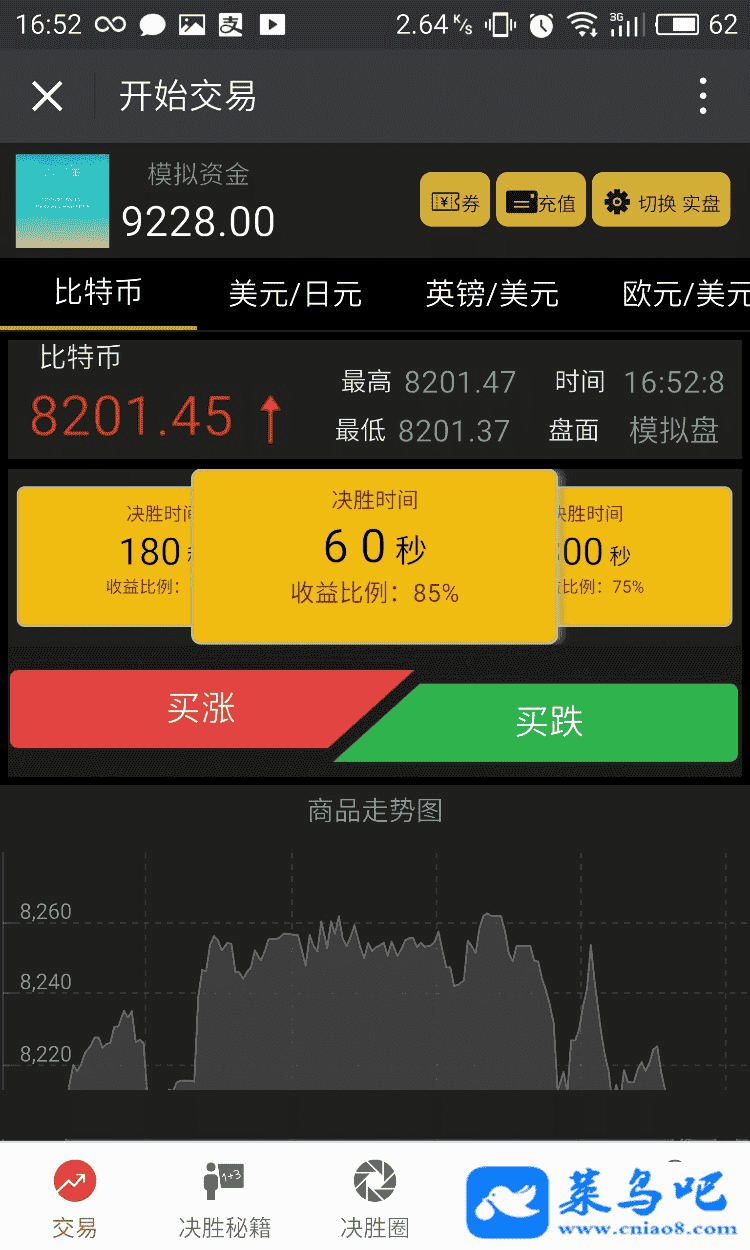Switch to the 欧元/美元 tab
The image size is (750, 1250).
coord(685,294)
